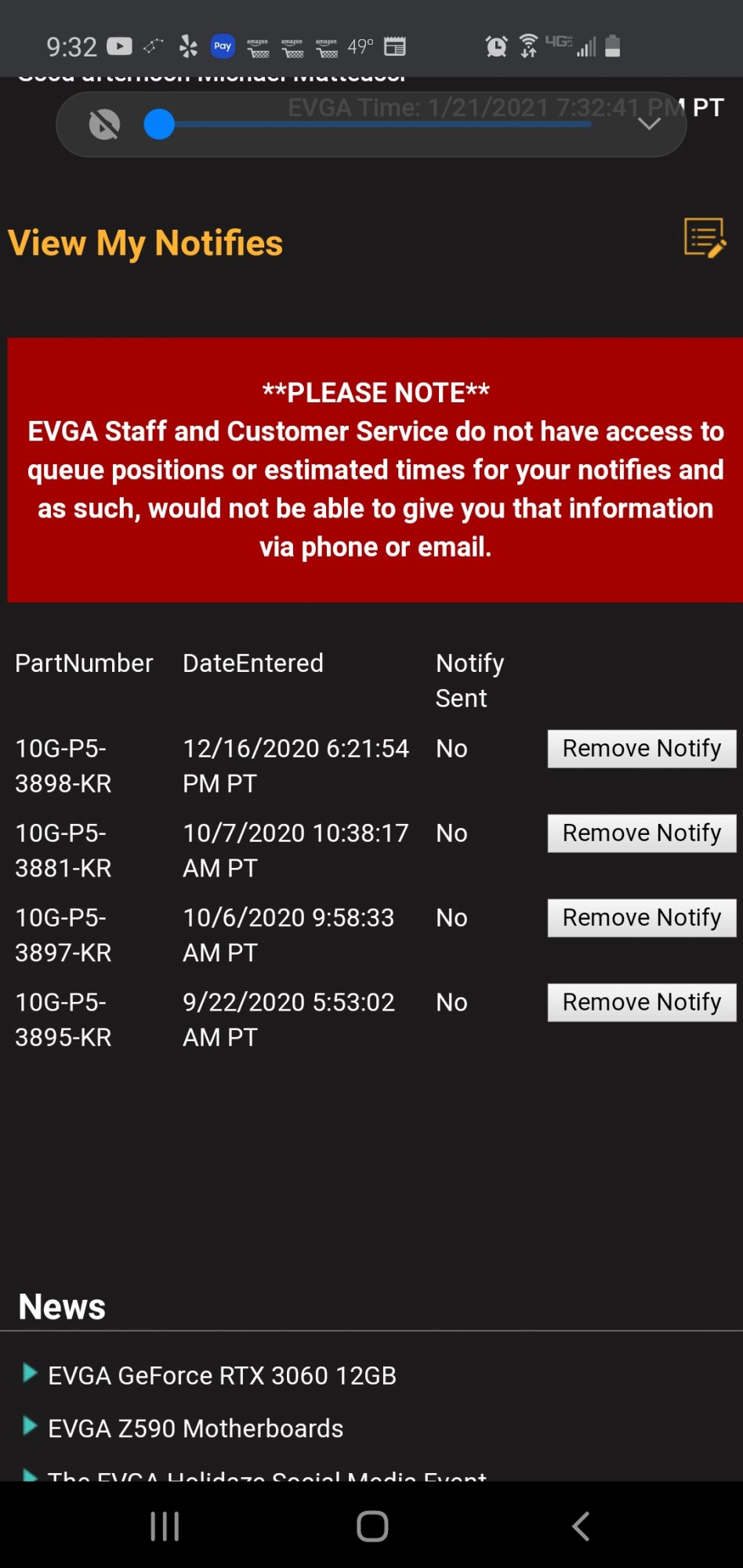Expand the volume panel with the chevron
The width and height of the screenshot is (743, 1568).
pos(649,124)
